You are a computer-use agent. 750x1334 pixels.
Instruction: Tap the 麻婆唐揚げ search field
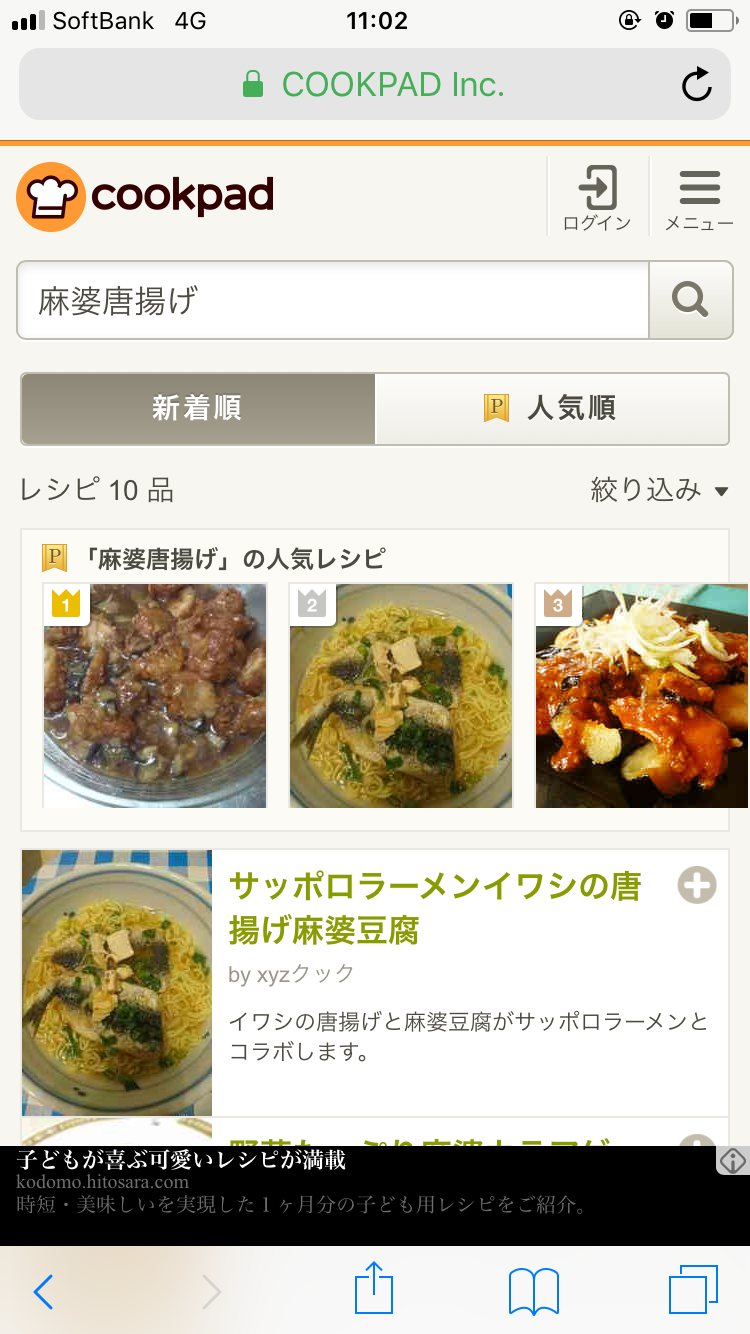[333, 300]
